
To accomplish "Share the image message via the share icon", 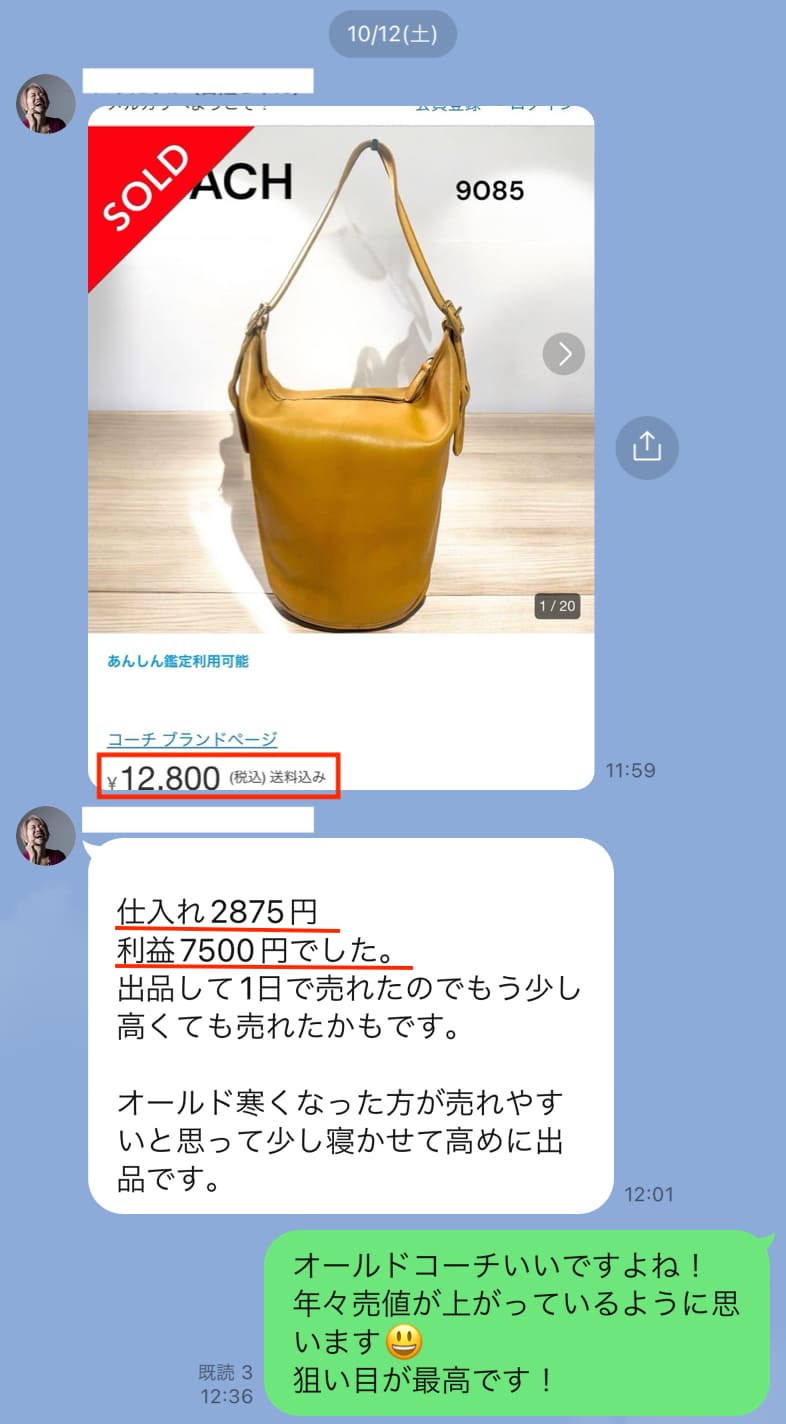I will click(647, 446).
